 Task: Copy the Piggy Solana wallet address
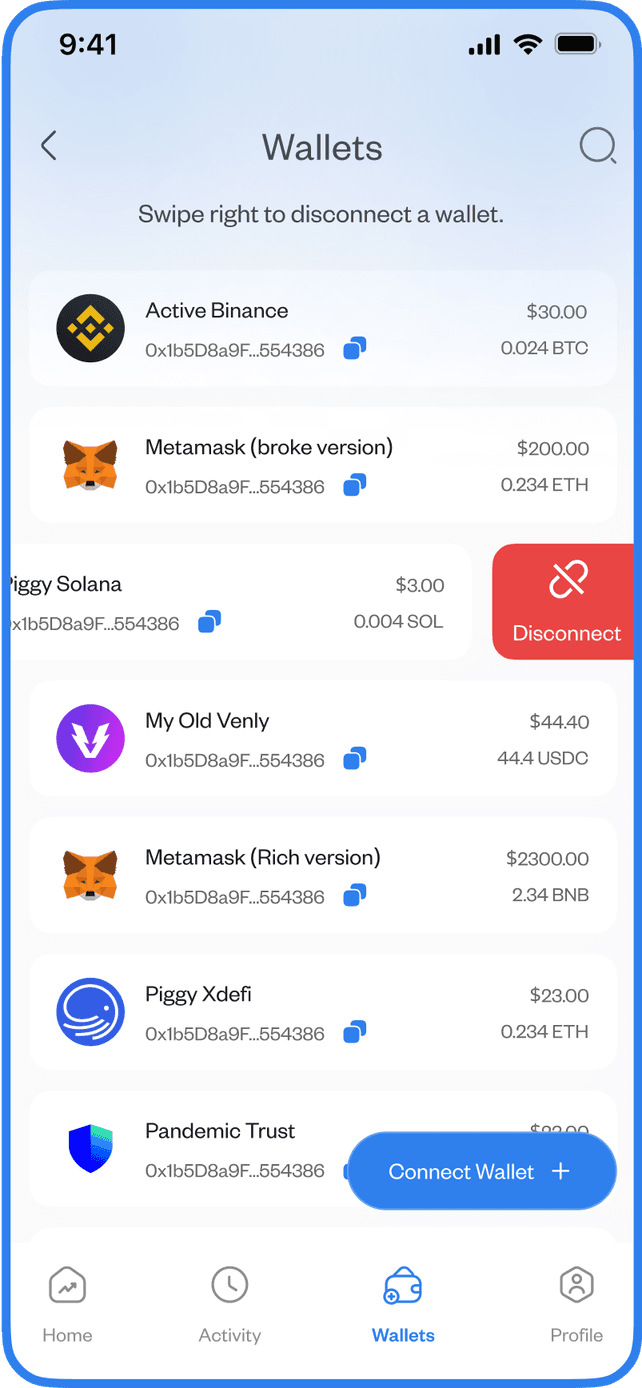click(x=209, y=622)
